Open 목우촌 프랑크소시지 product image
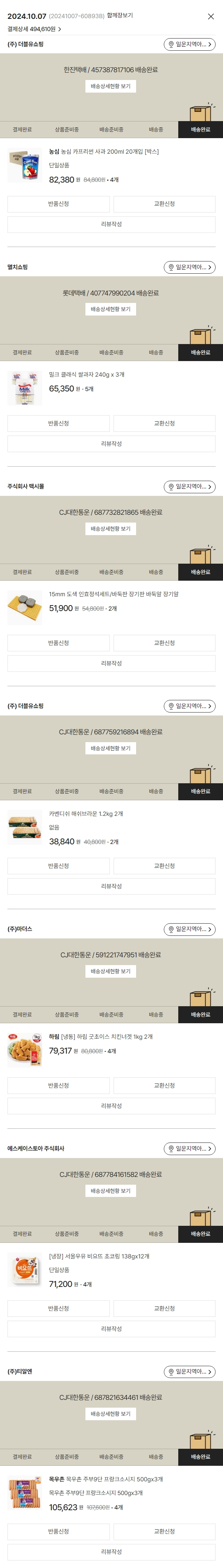 [25, 1494]
